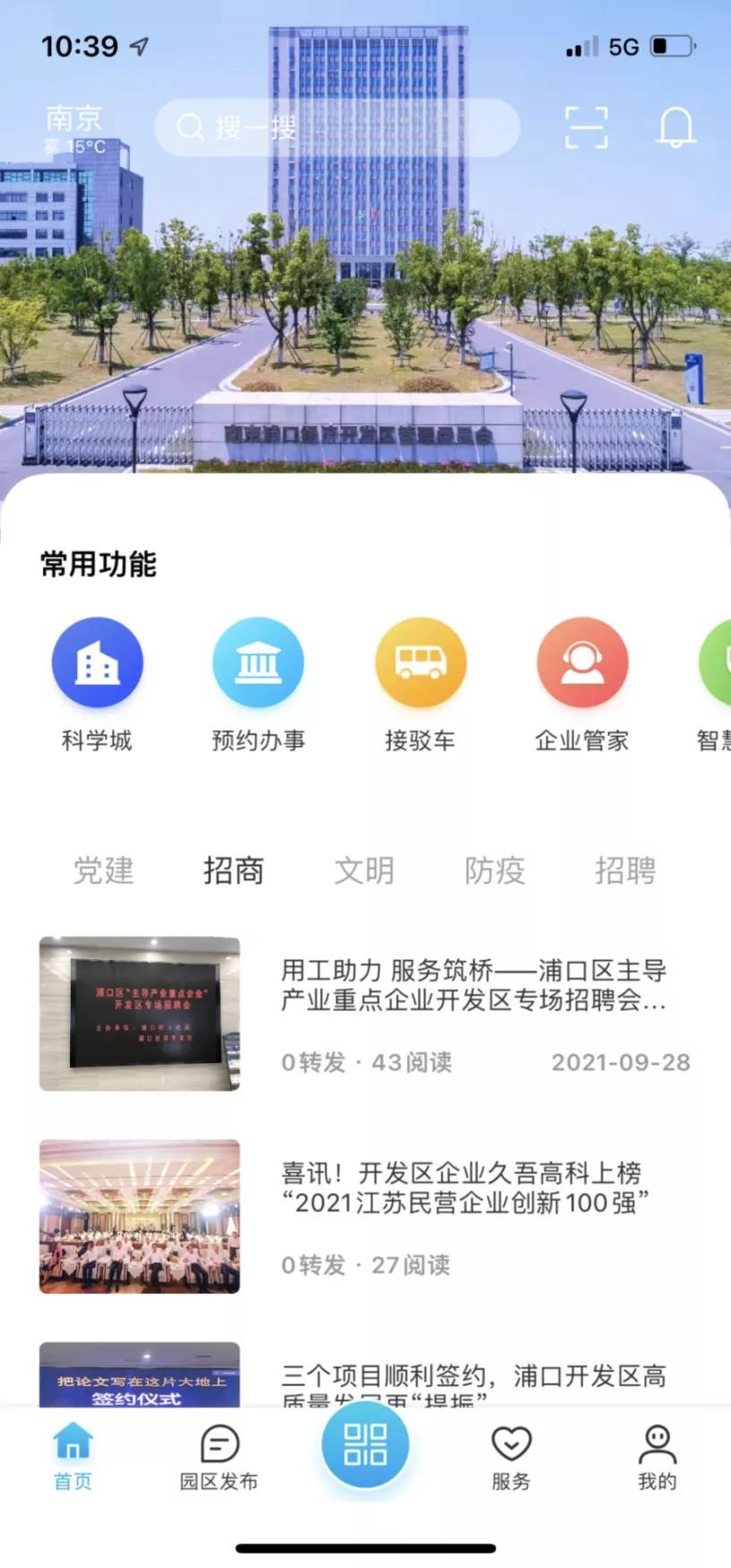This screenshot has width=731, height=1568.
Task: Switch to the 园区发布 tab
Action: (219, 1457)
